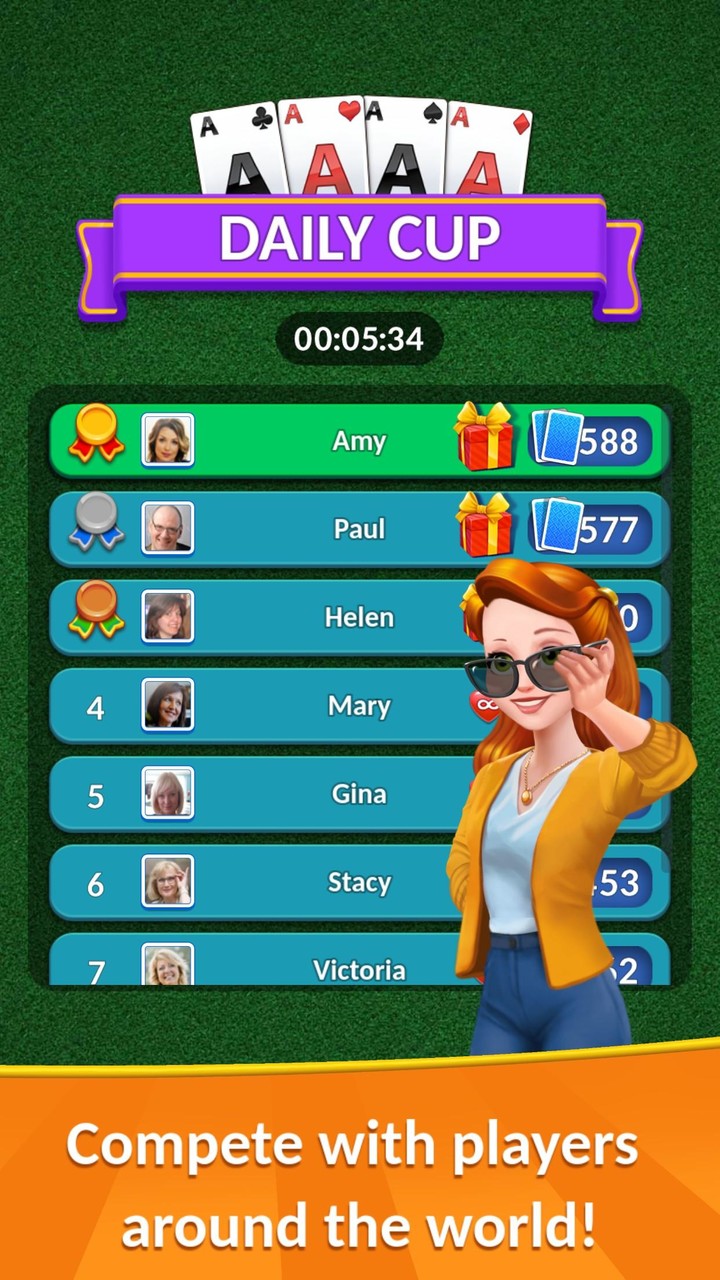Open Gina's leaderboard row
Viewport: 720px width, 1280px height.
pos(300,793)
